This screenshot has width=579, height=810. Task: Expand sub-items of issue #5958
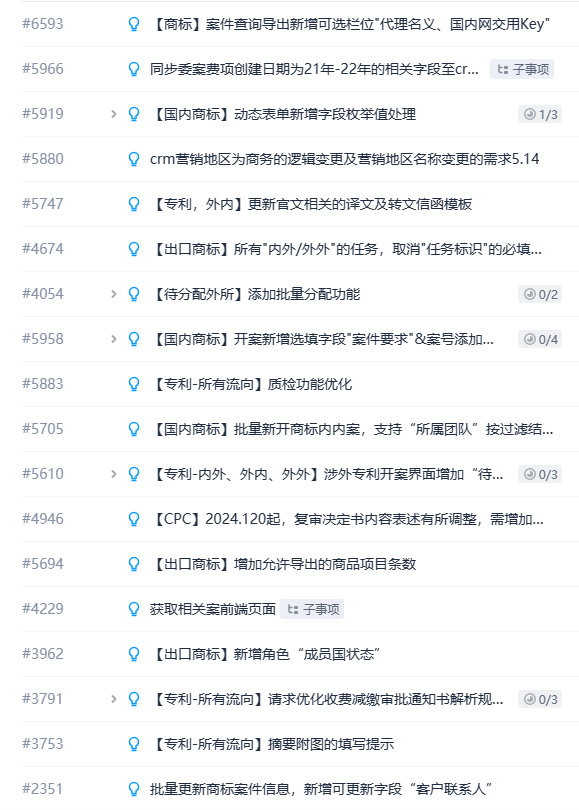[x=114, y=339]
